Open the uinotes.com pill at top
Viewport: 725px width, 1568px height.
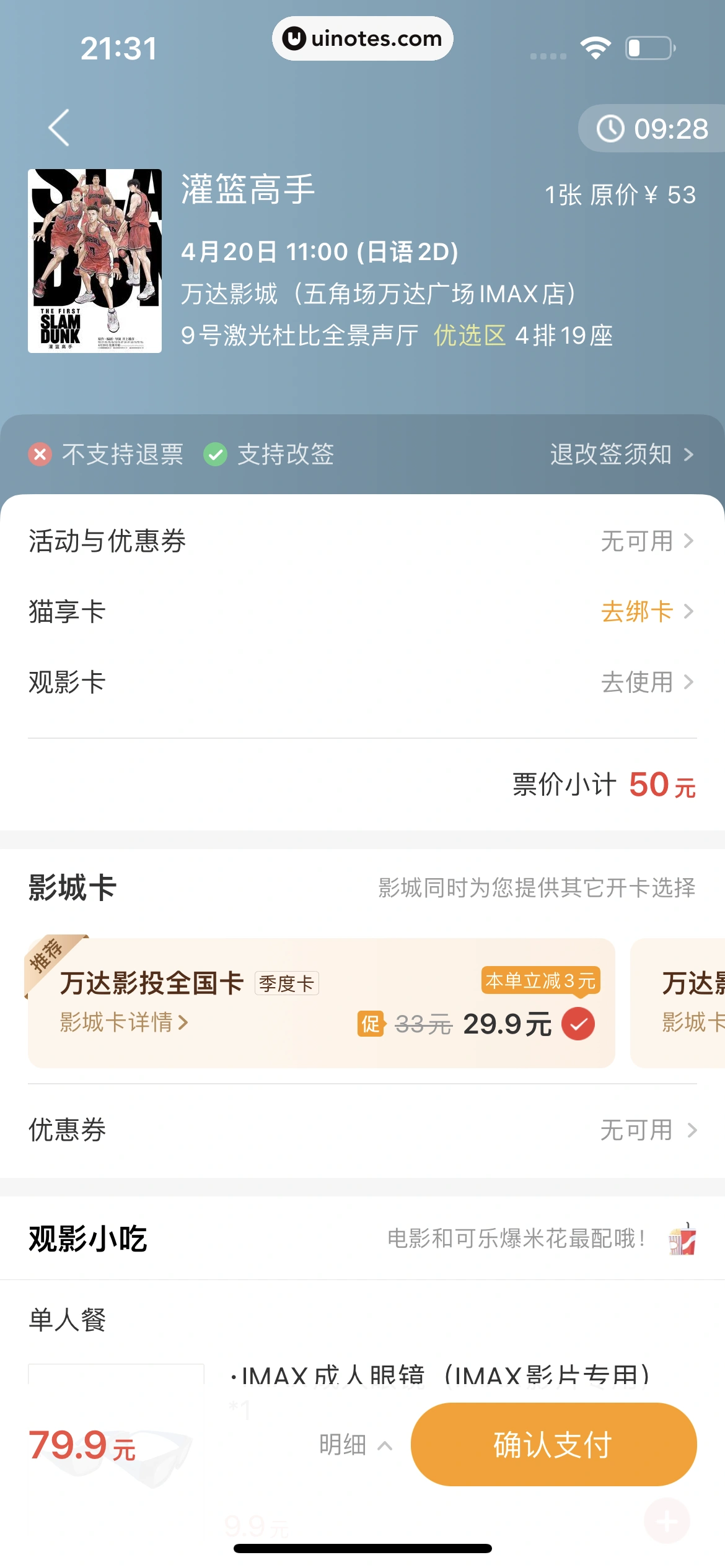(362, 38)
